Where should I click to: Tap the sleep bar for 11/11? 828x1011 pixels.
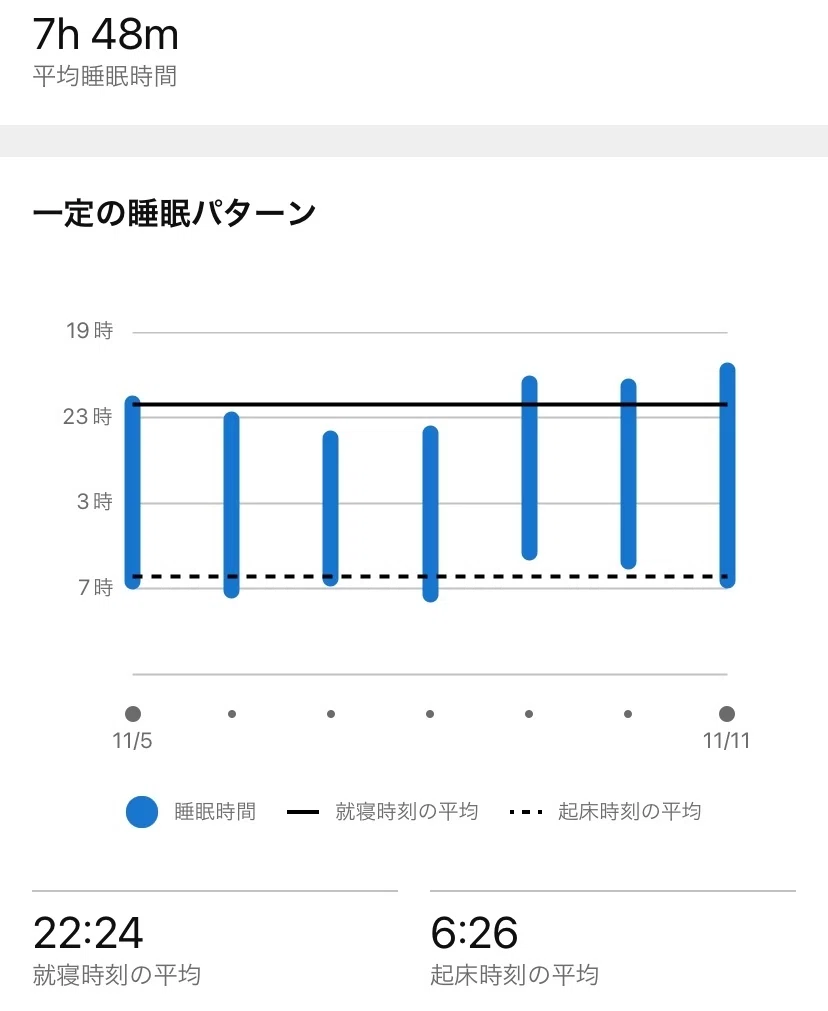[x=727, y=476]
